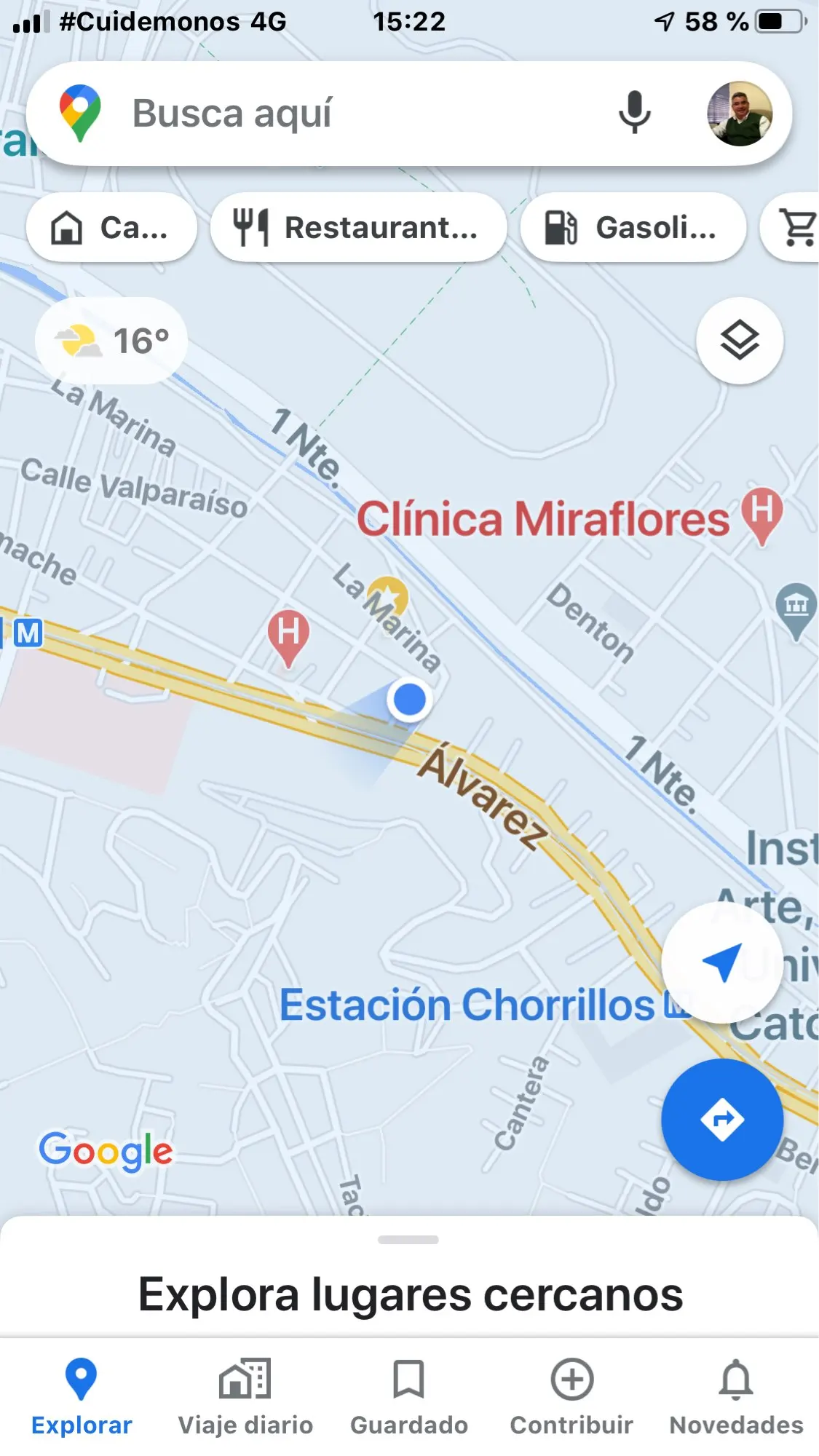
Task: Start voice search with the microphone
Action: click(634, 113)
